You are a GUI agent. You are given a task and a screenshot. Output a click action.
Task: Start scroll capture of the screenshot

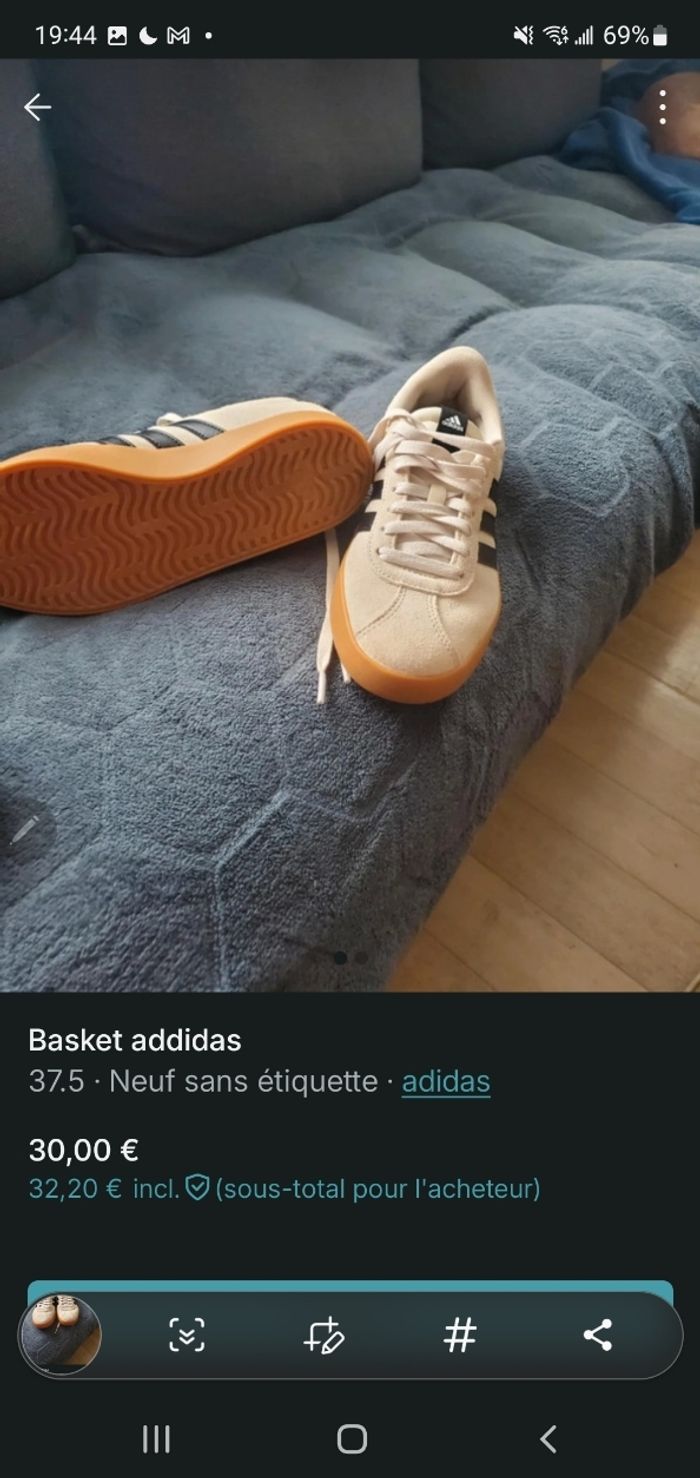coord(187,1335)
